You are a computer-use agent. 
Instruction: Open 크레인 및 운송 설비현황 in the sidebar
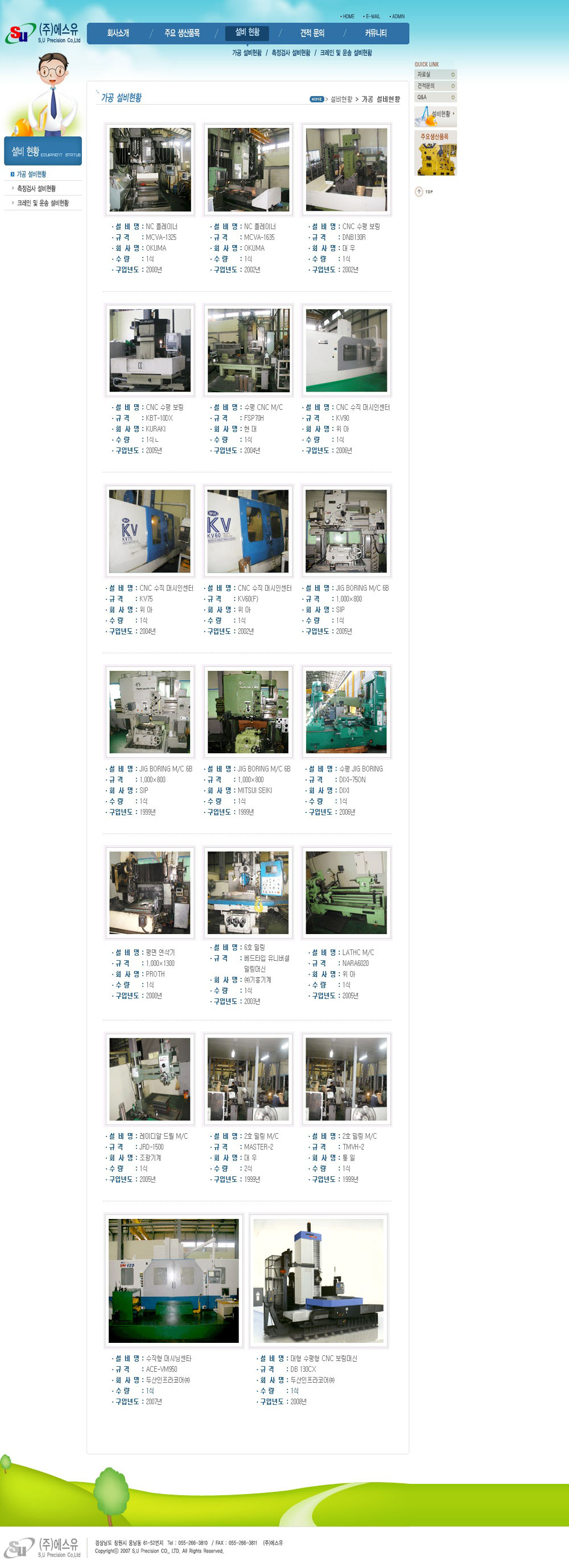tap(43, 204)
